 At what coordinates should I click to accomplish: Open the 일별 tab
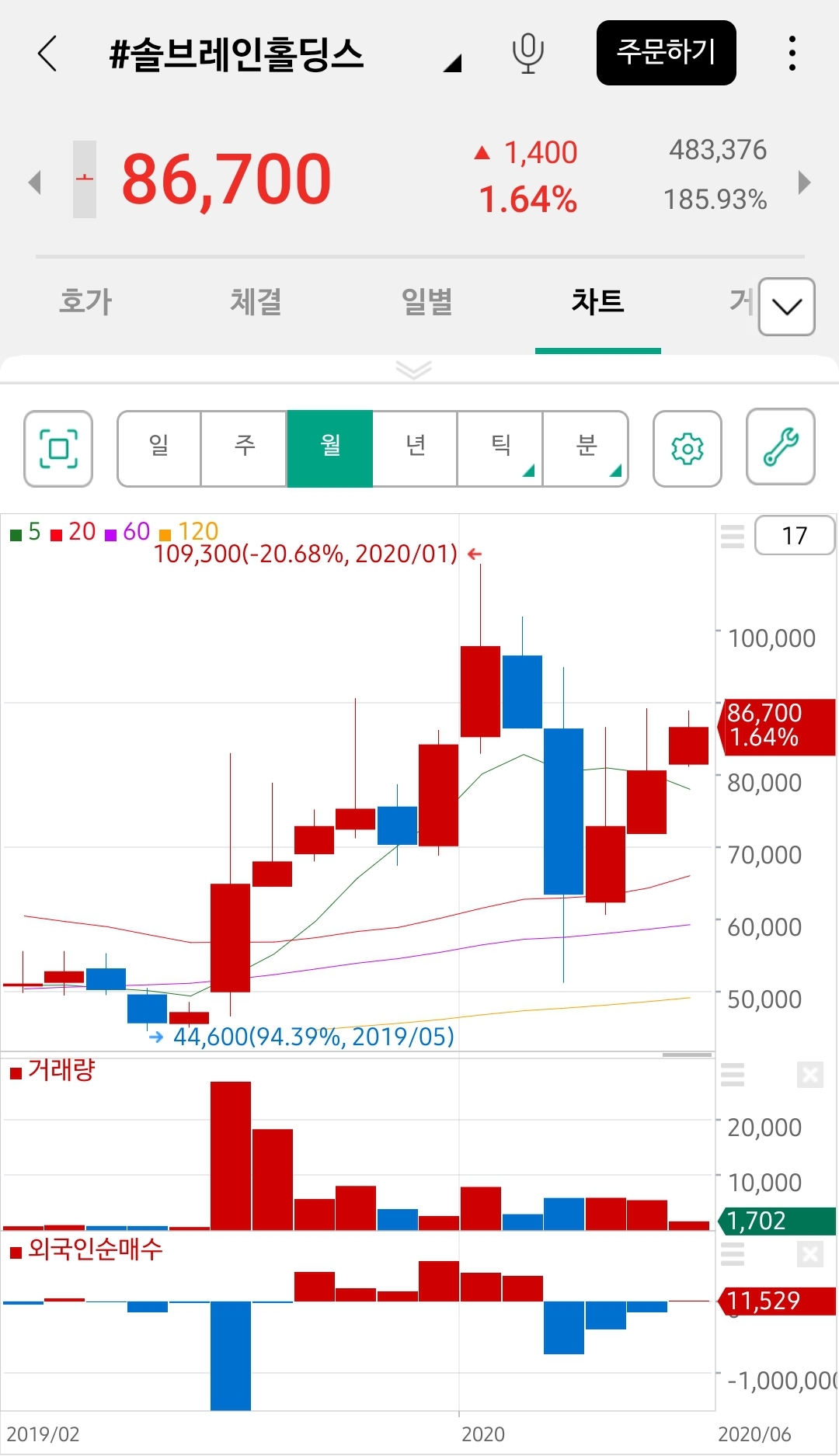point(426,301)
